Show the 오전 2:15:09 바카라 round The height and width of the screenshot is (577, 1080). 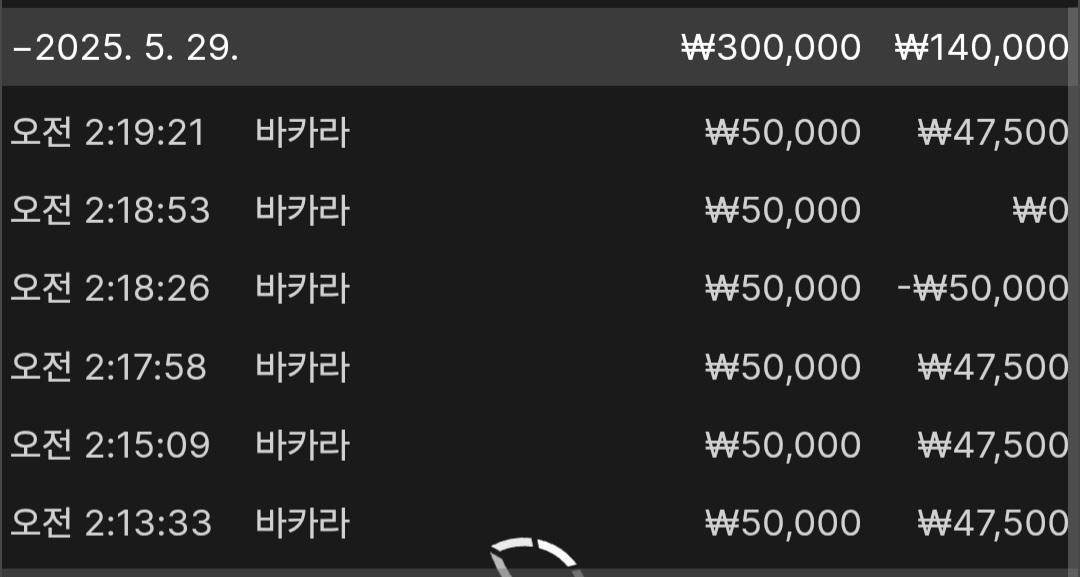[x=301, y=445]
